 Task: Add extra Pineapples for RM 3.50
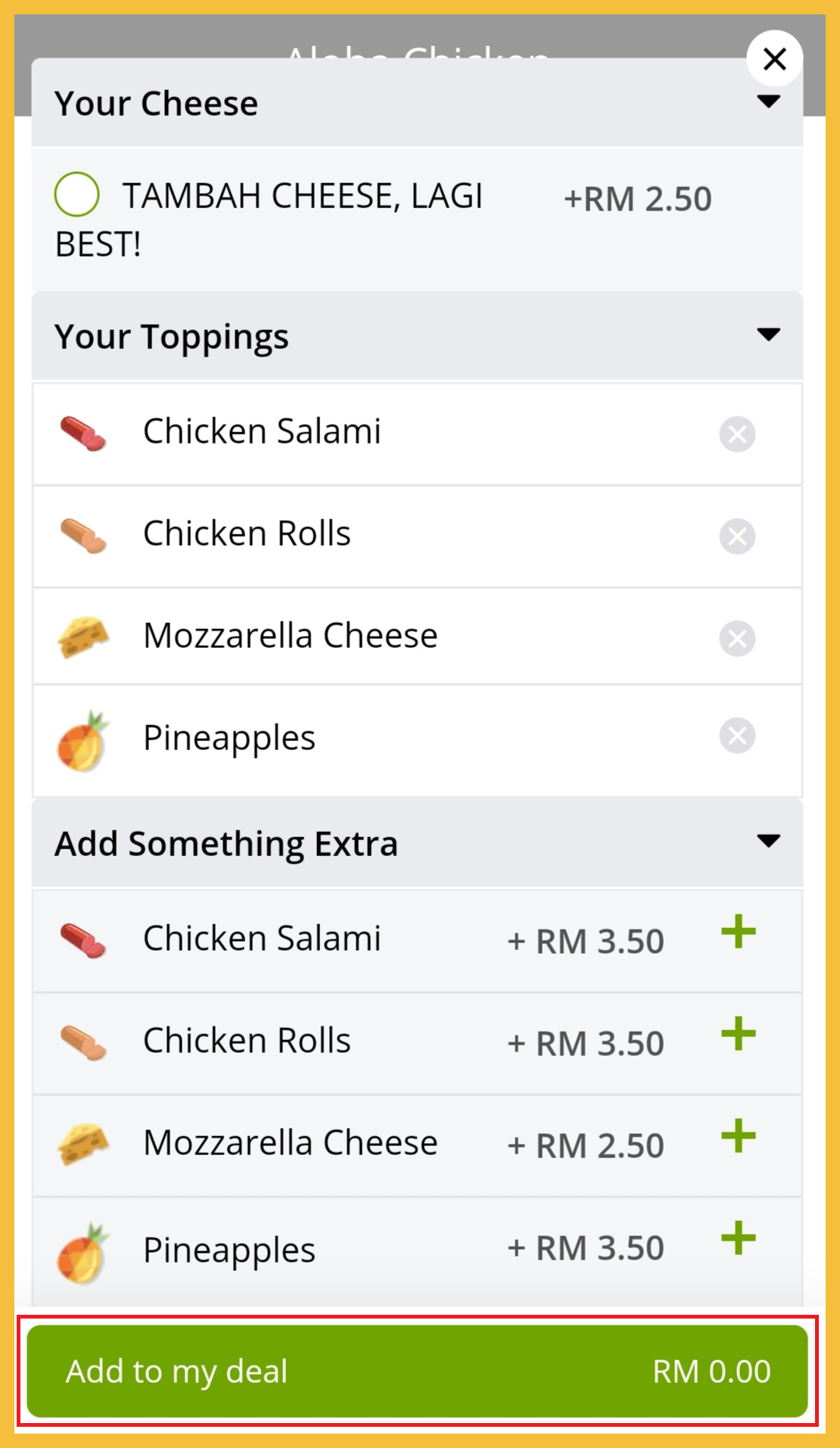(x=739, y=1238)
